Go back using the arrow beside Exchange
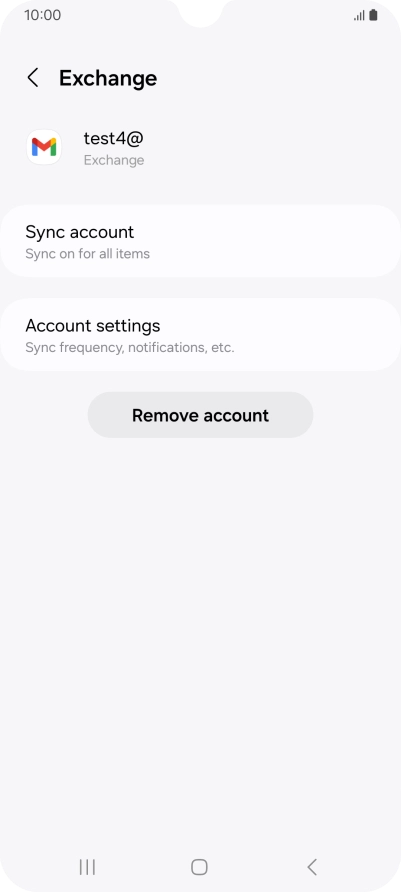 pyautogui.click(x=33, y=78)
